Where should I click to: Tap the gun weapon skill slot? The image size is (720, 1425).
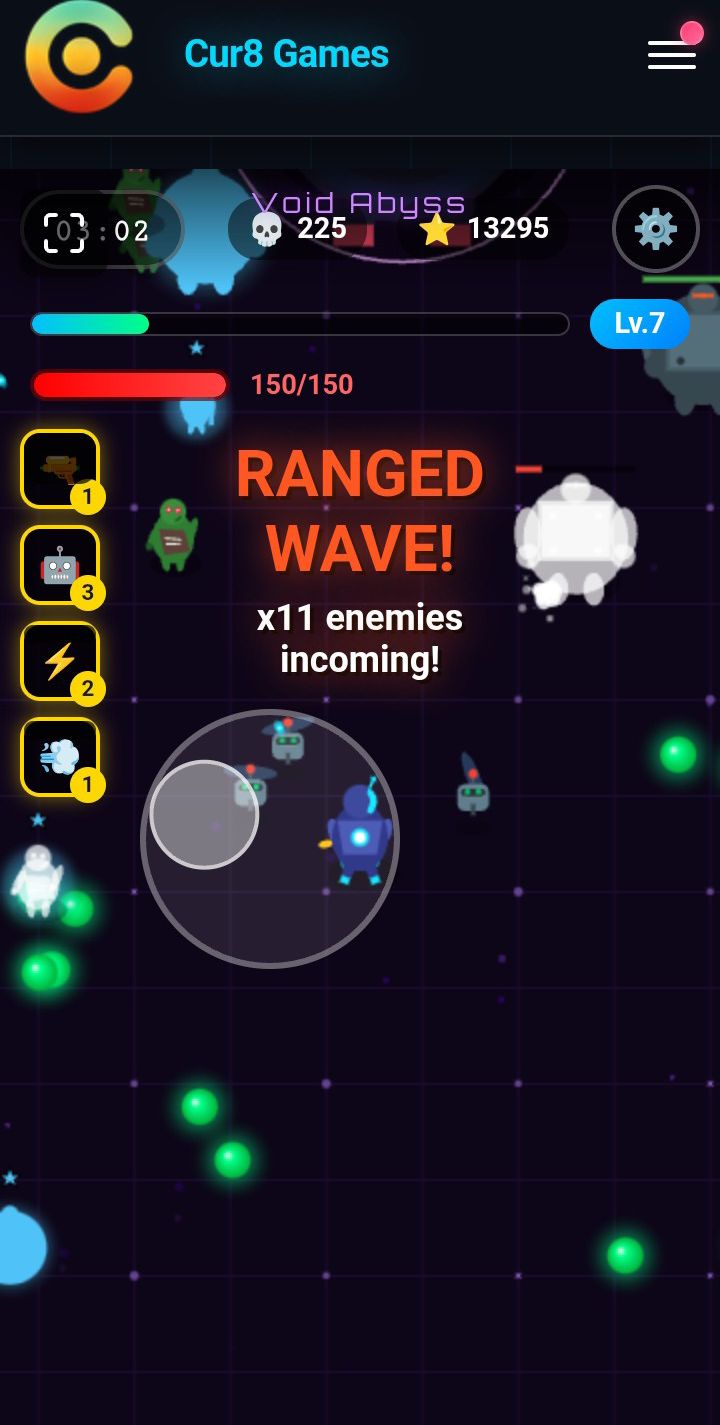(60, 469)
